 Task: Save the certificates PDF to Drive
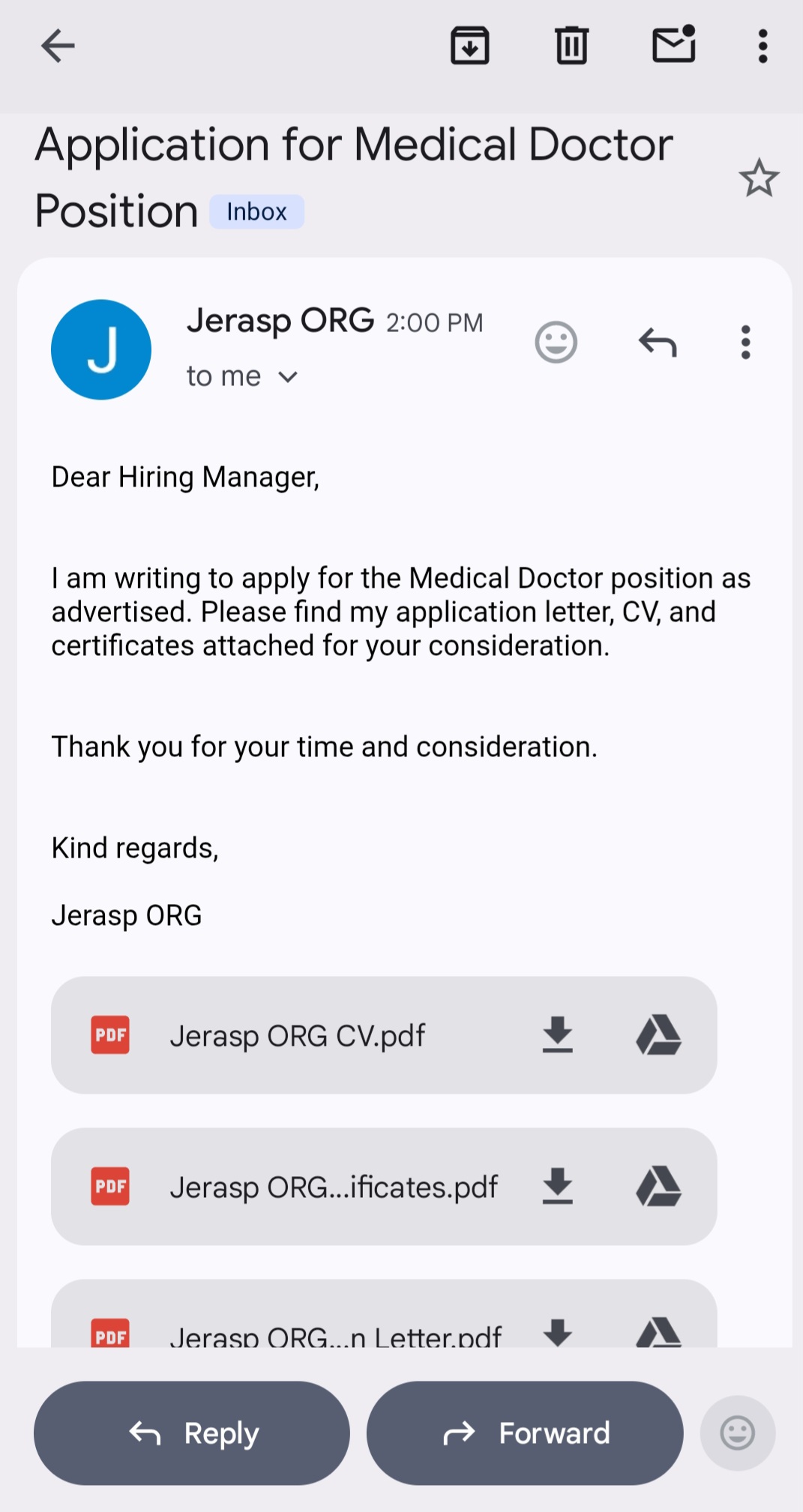658,1187
